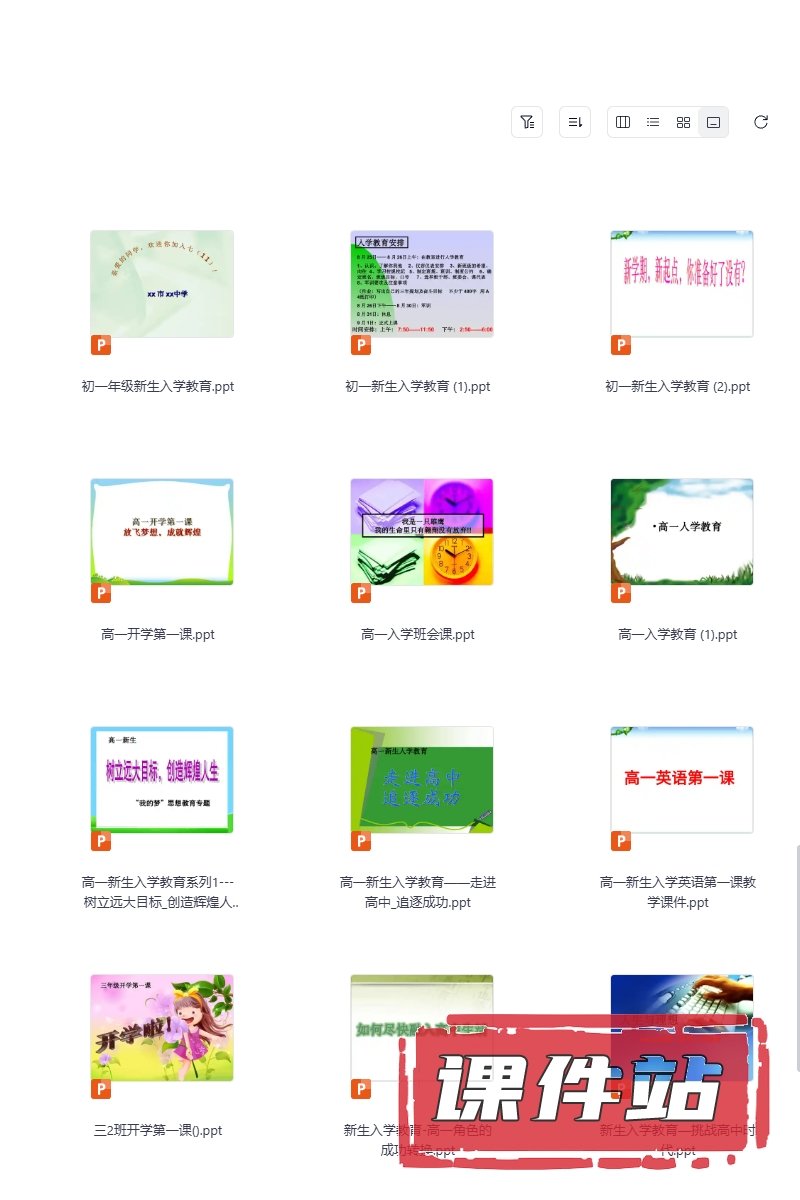This screenshot has width=800, height=1200.
Task: Refresh the file list
Action: [x=761, y=122]
